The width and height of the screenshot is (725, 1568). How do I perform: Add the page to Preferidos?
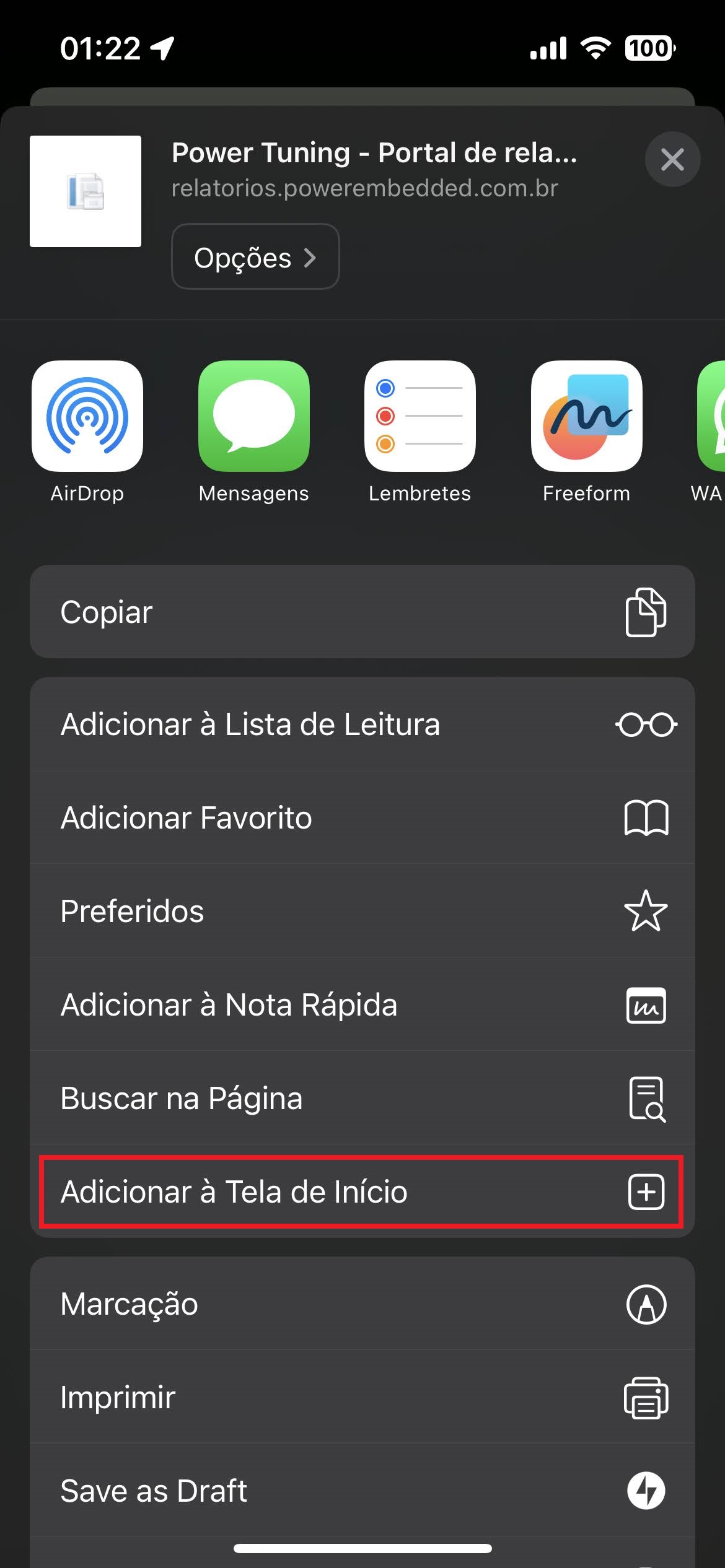point(362,911)
